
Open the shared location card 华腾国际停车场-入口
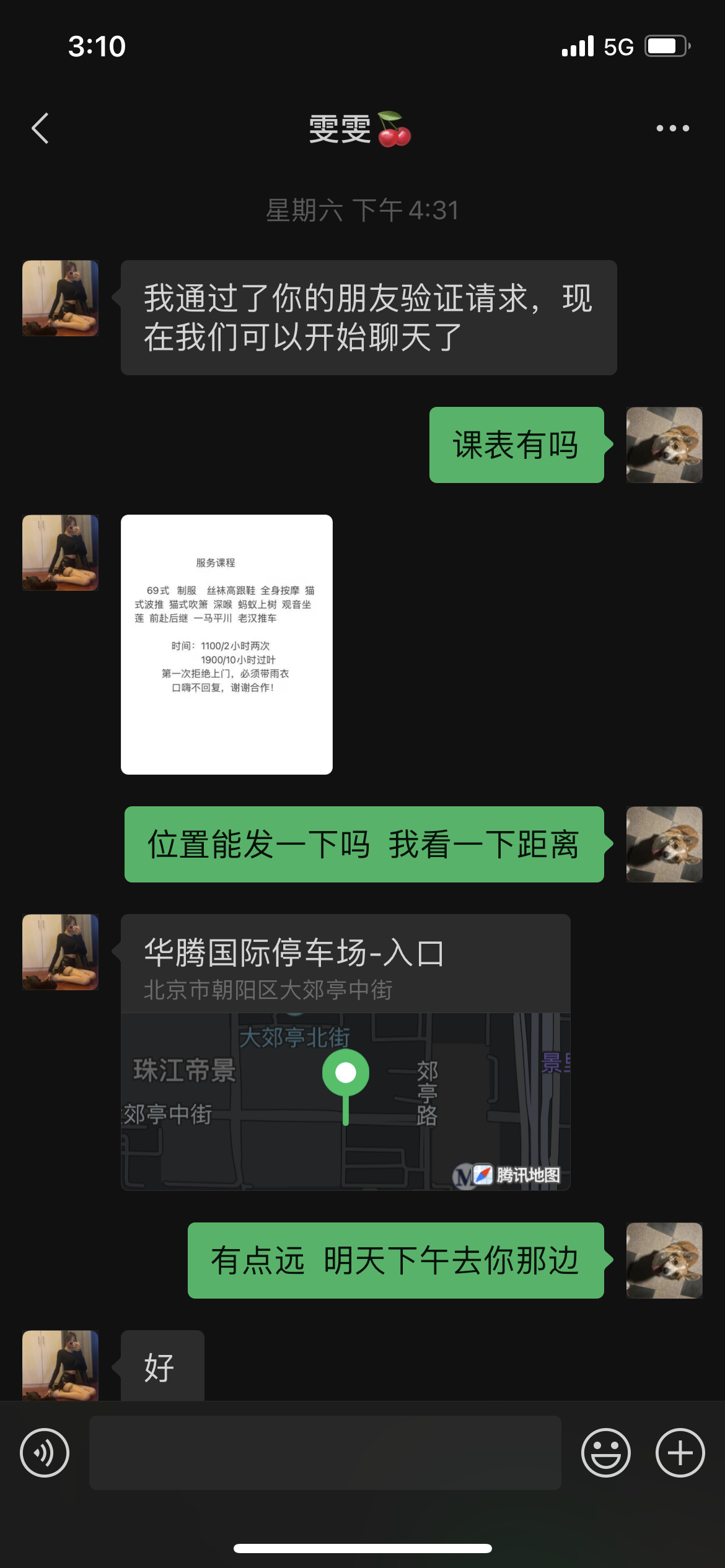pyautogui.click(x=345, y=1052)
